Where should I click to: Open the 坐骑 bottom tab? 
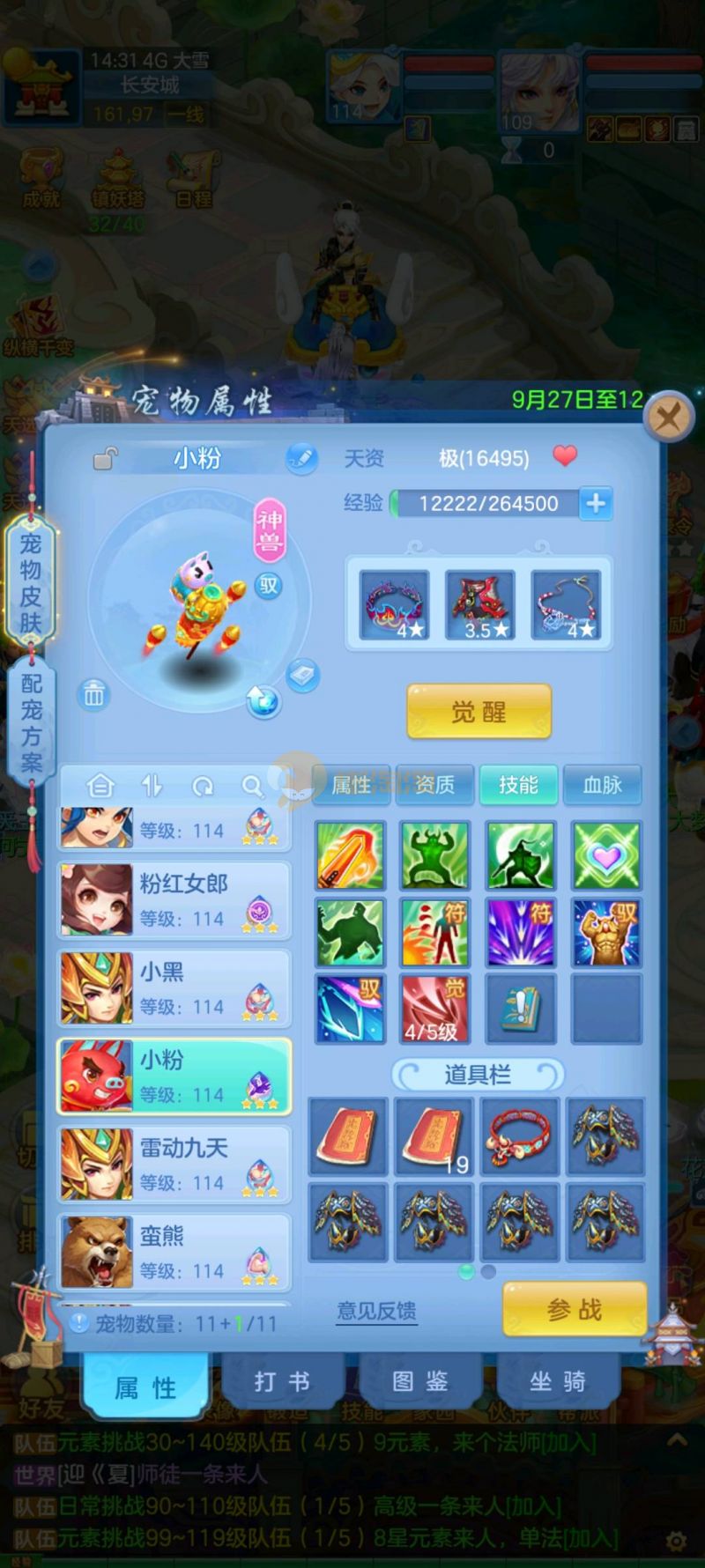tap(557, 1381)
